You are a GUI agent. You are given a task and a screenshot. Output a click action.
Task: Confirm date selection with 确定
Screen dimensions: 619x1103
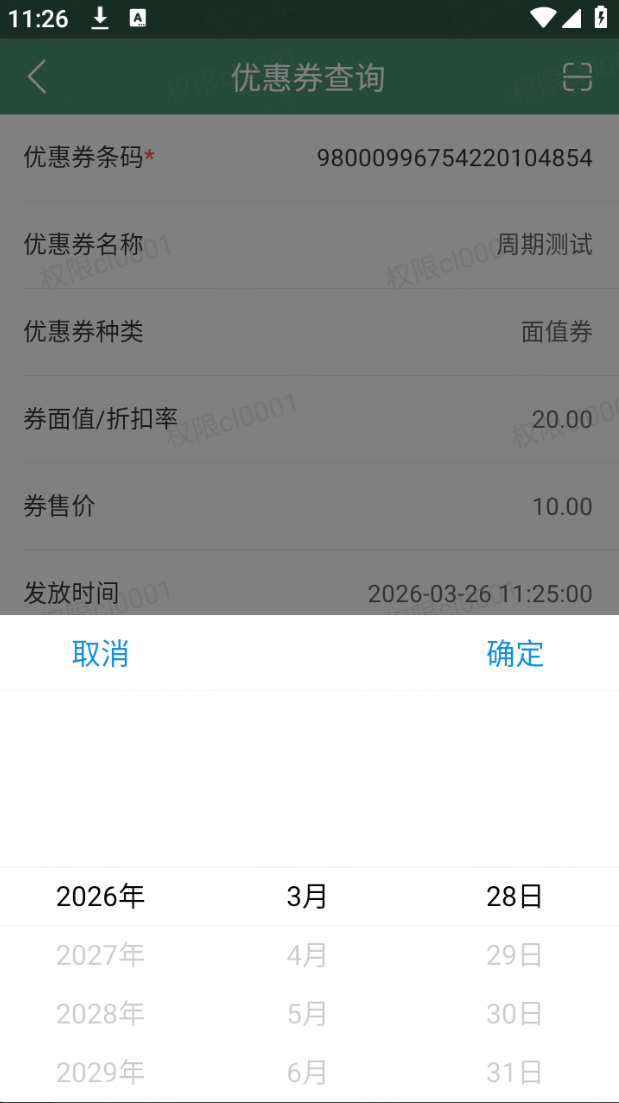[x=514, y=654]
